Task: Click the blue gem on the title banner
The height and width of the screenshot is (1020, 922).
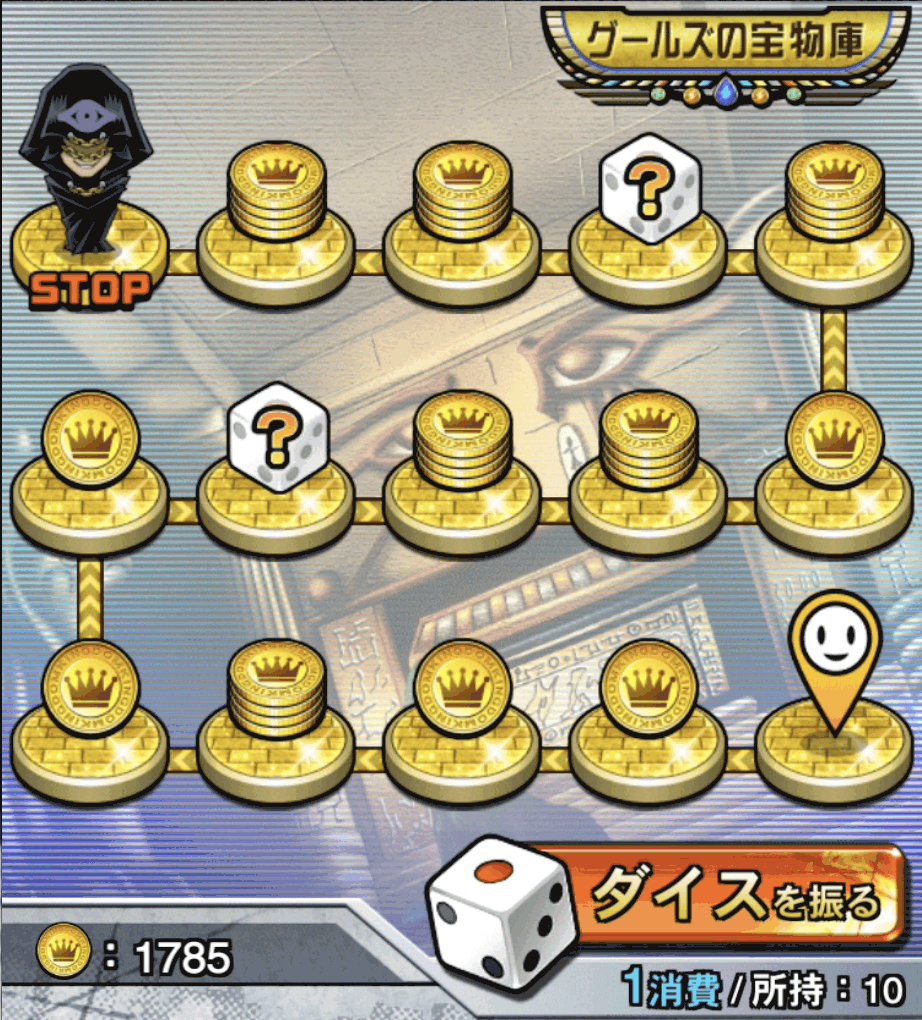Action: coord(727,92)
